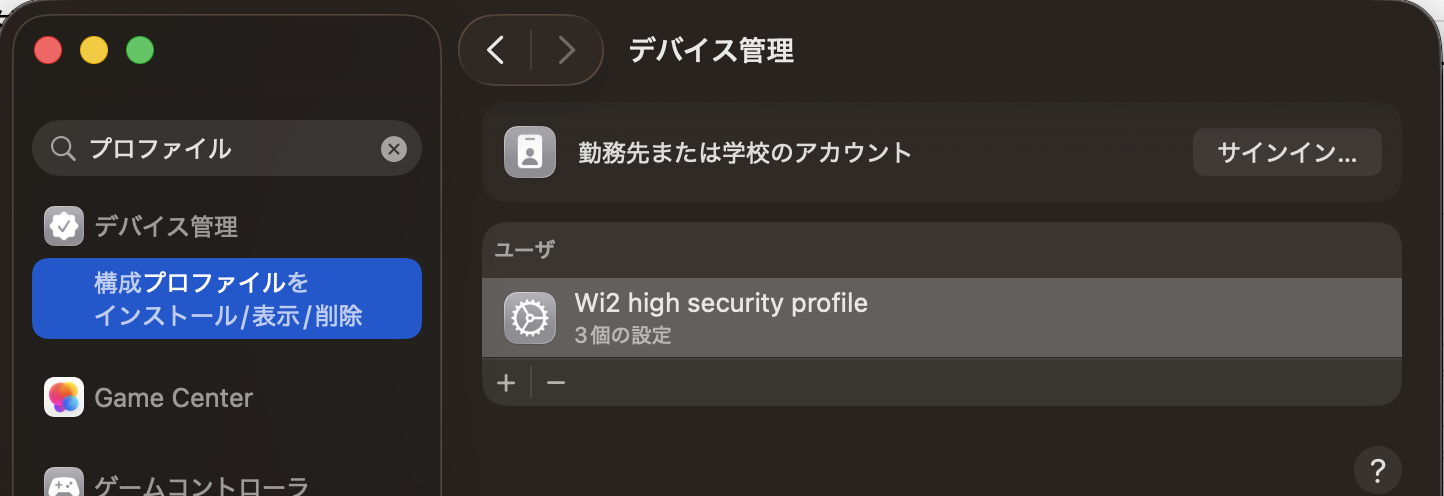This screenshot has width=1444, height=496.
Task: Open the Wi2 high security profile row
Action: pyautogui.click(x=940, y=317)
